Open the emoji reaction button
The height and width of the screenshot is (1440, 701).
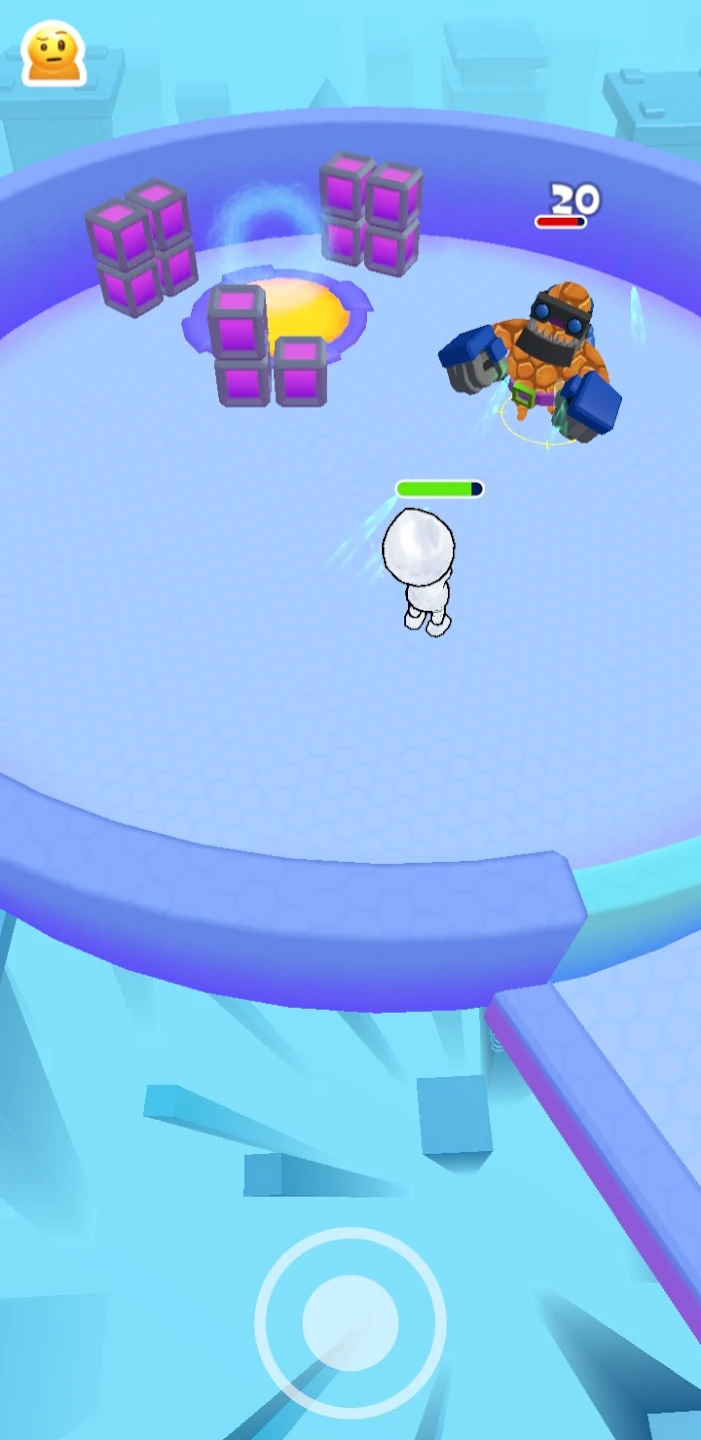(53, 53)
